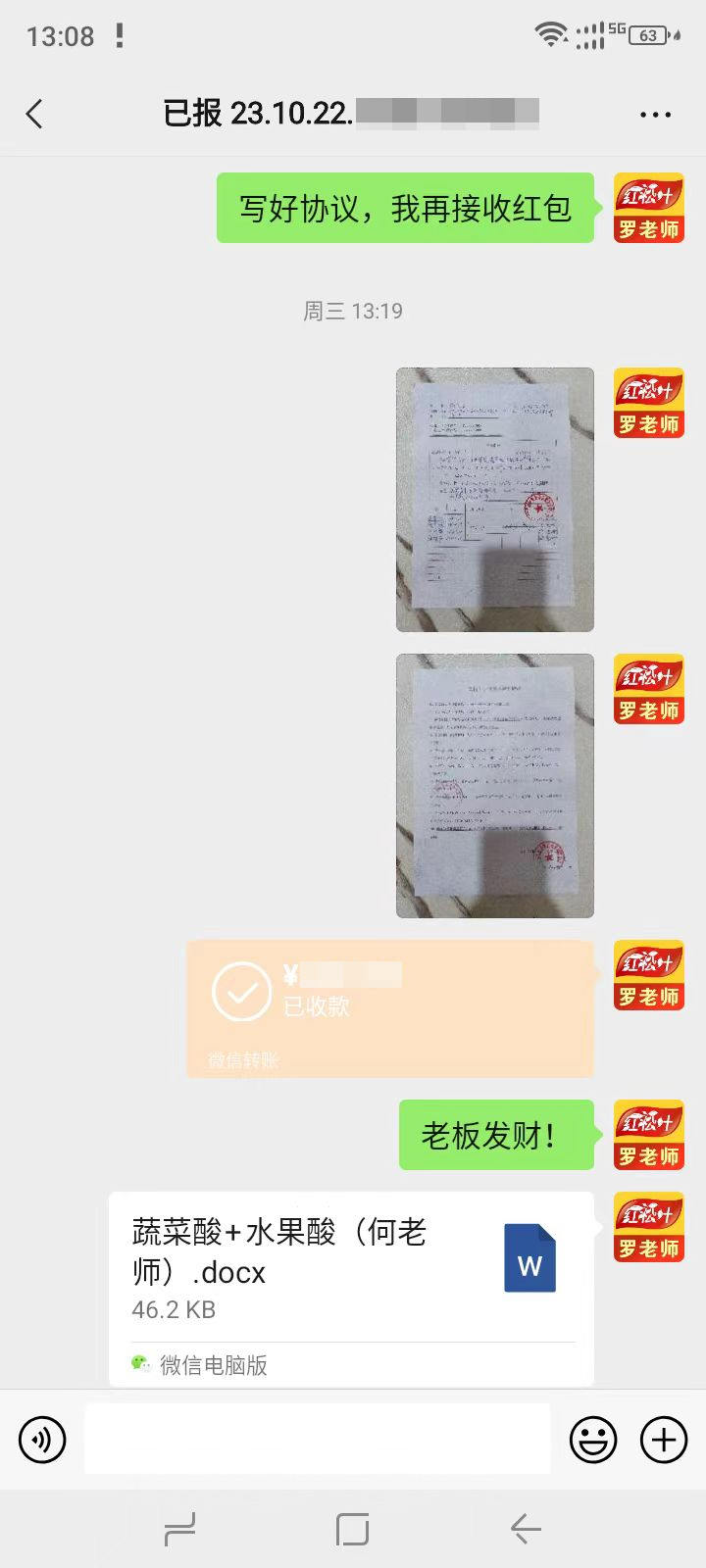Open the recent apps view
The image size is (706, 1568).
(179, 1529)
